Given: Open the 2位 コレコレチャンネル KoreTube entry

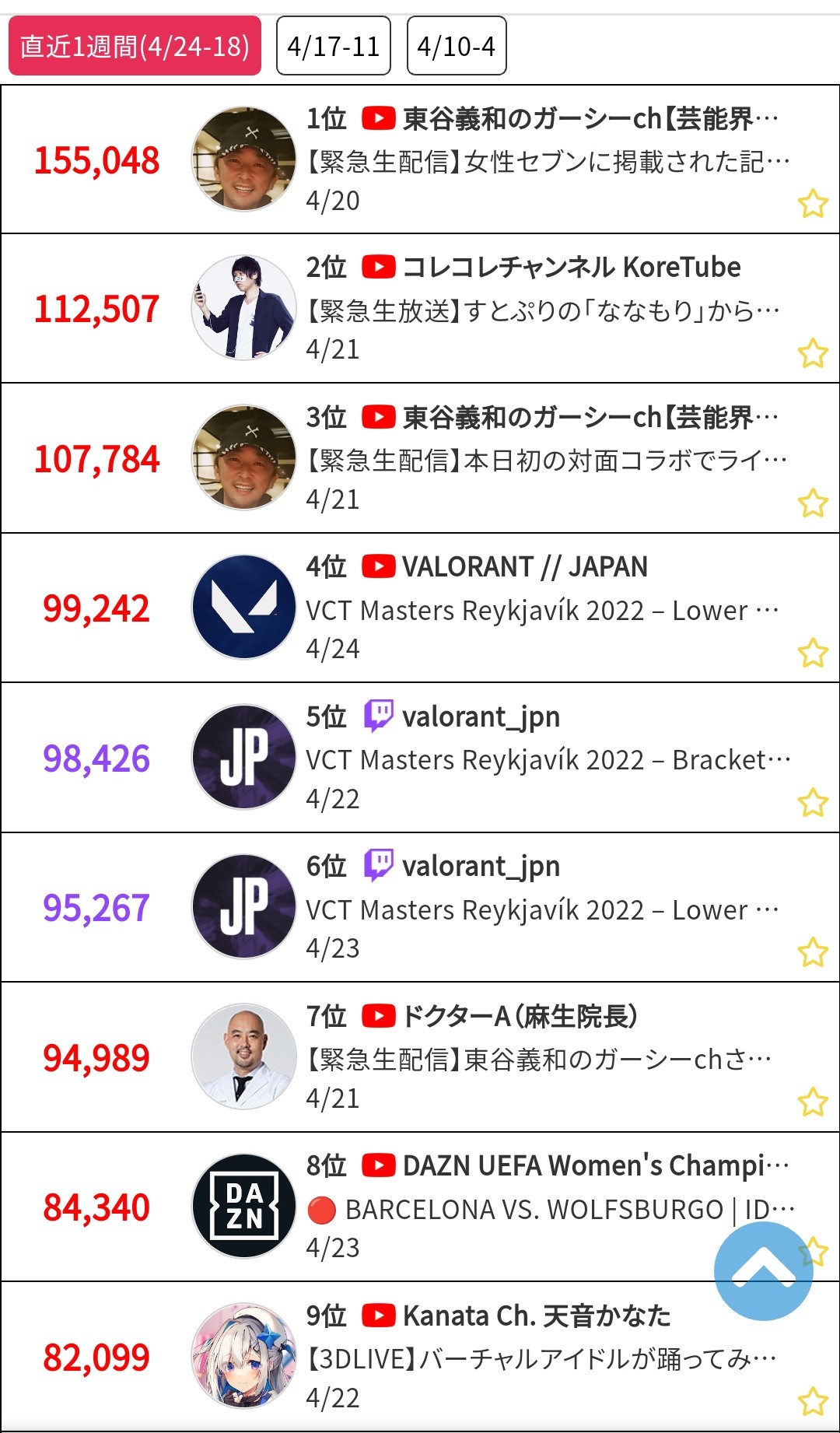Looking at the screenshot, I should click(544, 310).
